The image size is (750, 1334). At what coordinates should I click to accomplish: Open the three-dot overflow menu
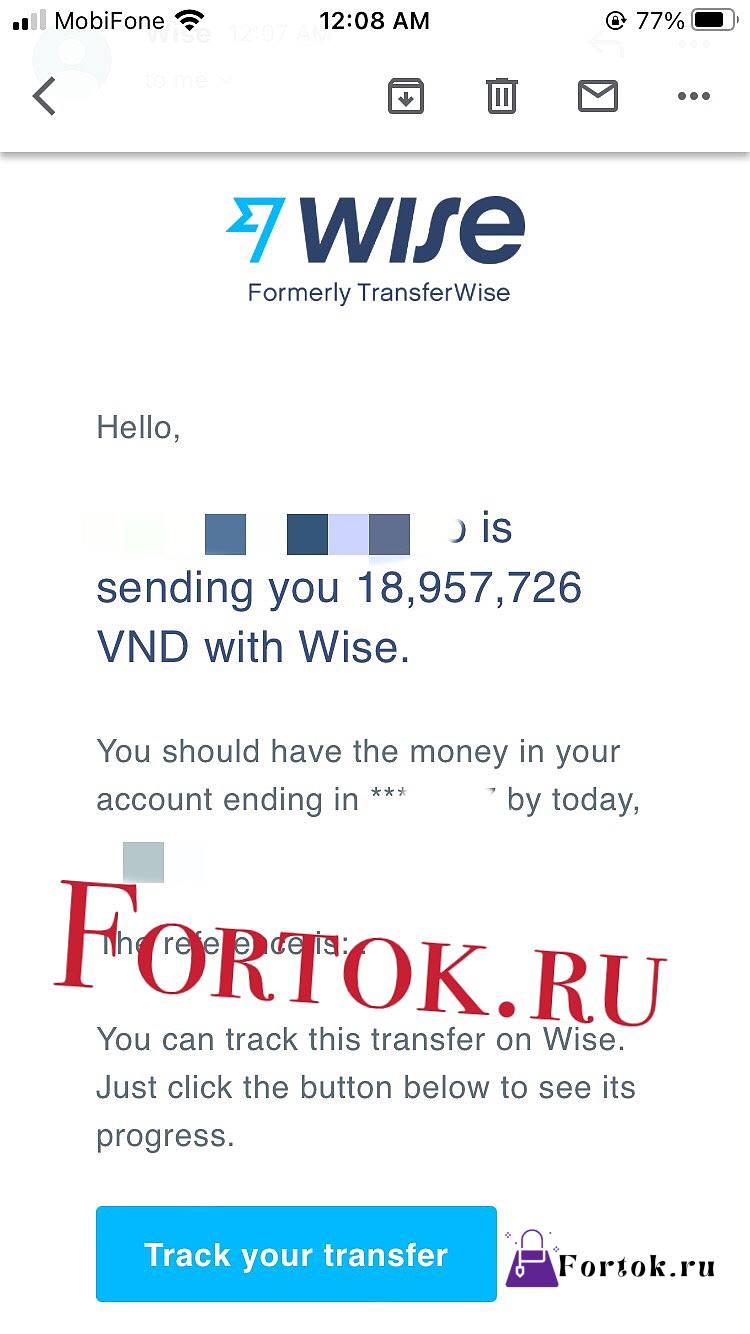click(693, 97)
